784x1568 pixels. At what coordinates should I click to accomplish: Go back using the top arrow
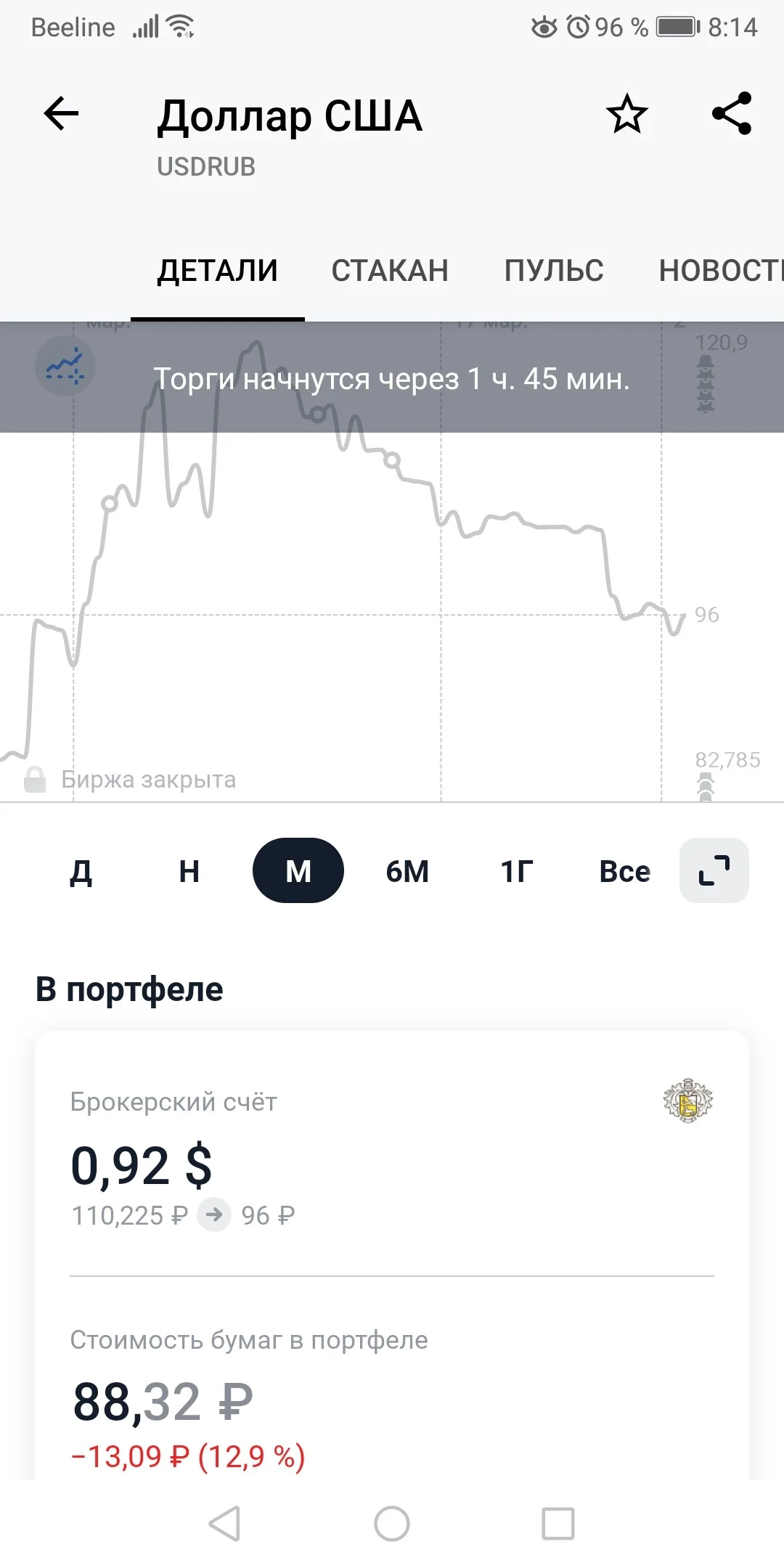click(x=61, y=114)
